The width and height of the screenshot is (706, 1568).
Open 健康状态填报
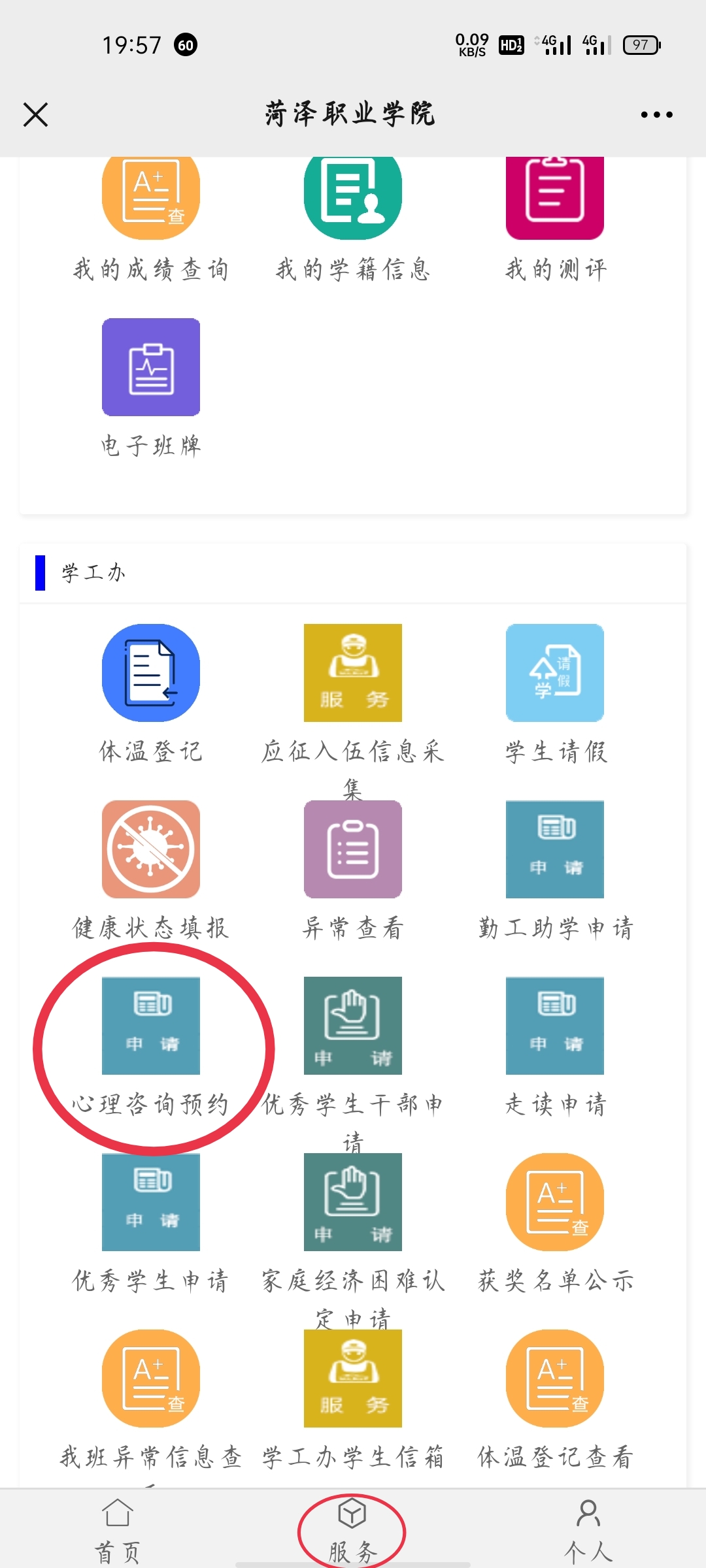tap(150, 849)
